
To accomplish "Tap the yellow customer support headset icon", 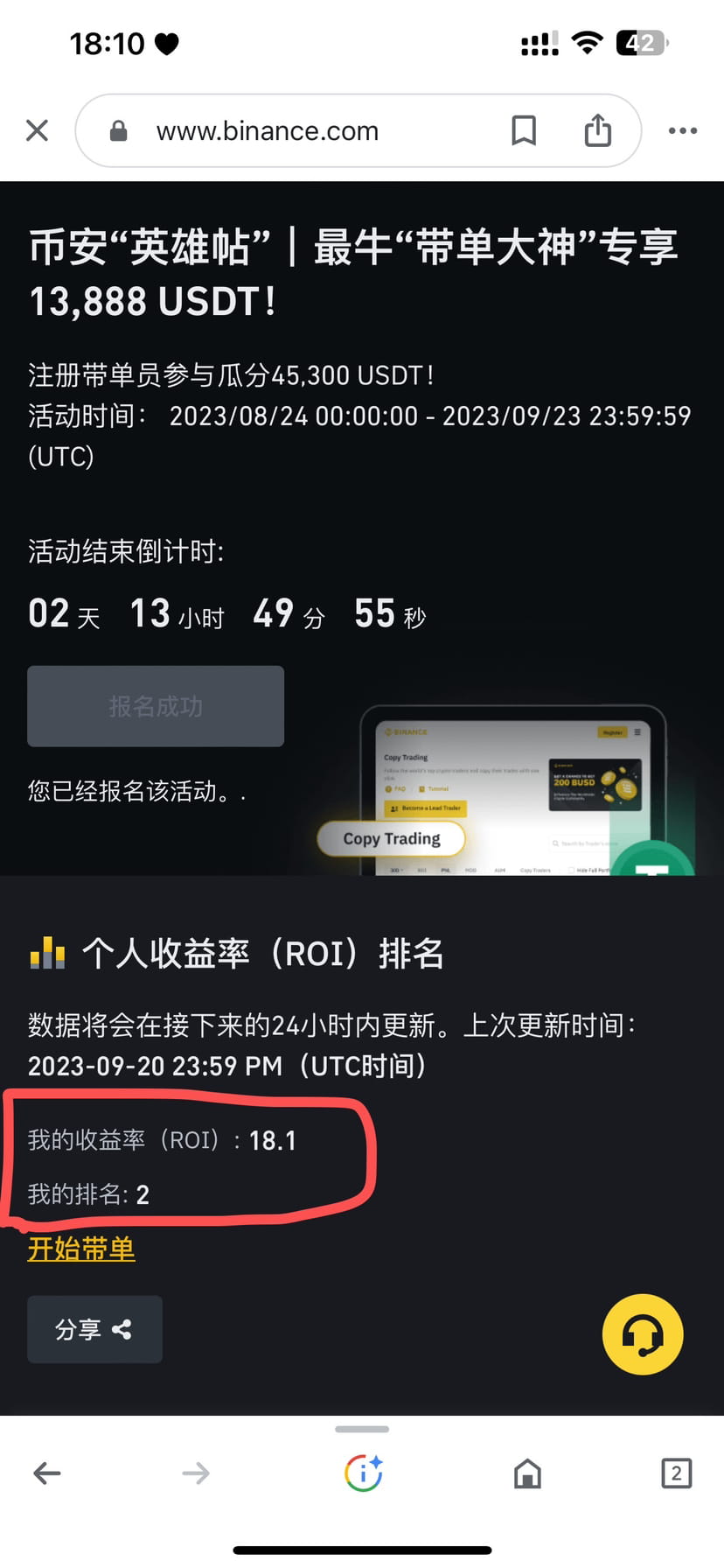I will [643, 1334].
